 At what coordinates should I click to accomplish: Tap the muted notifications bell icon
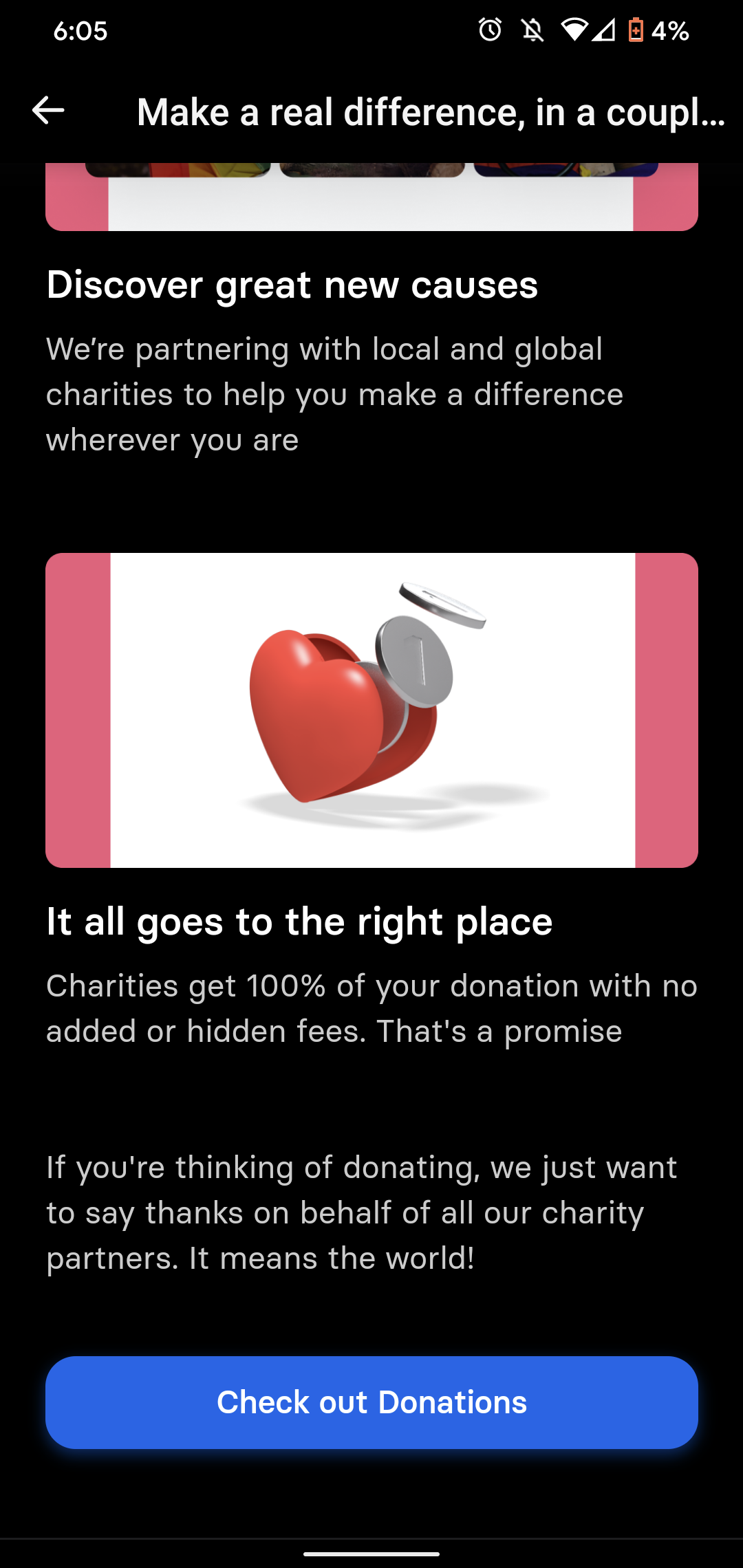532,30
